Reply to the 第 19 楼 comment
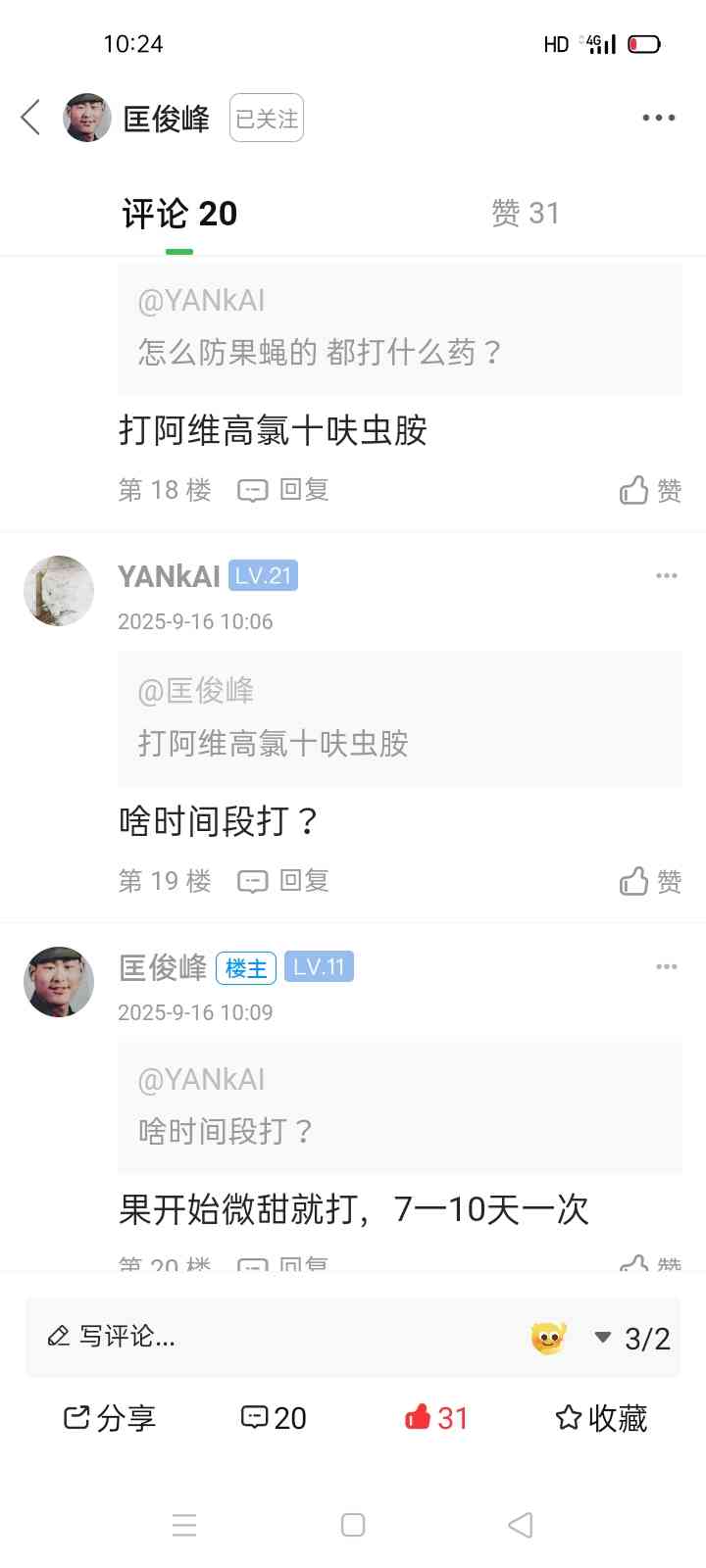 pos(284,880)
